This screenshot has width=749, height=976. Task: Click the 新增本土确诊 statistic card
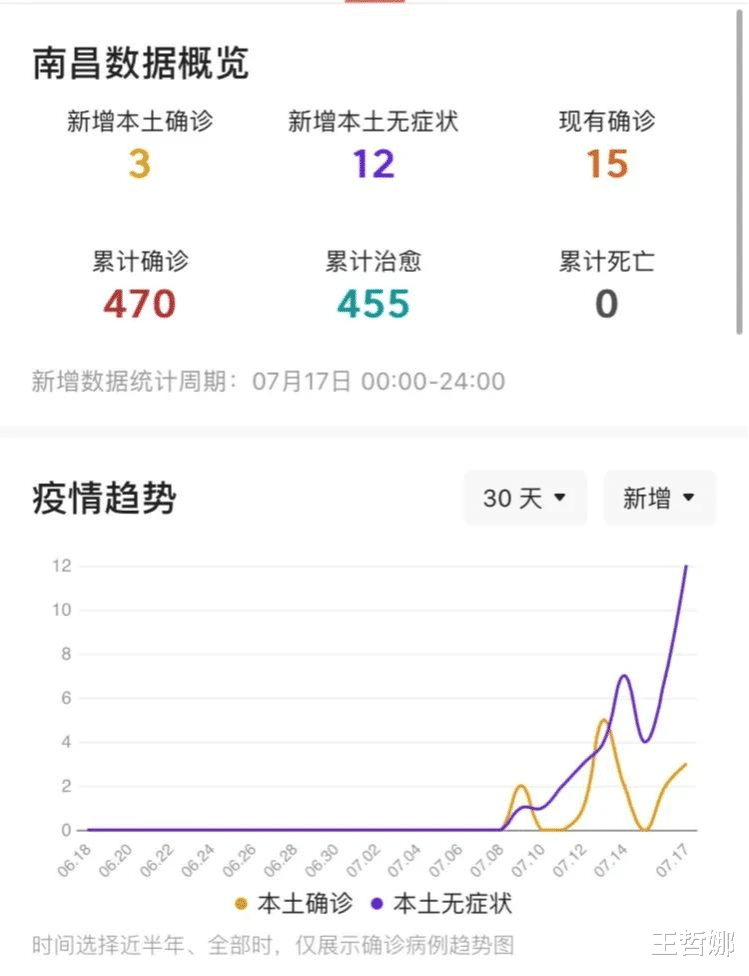[x=139, y=140]
